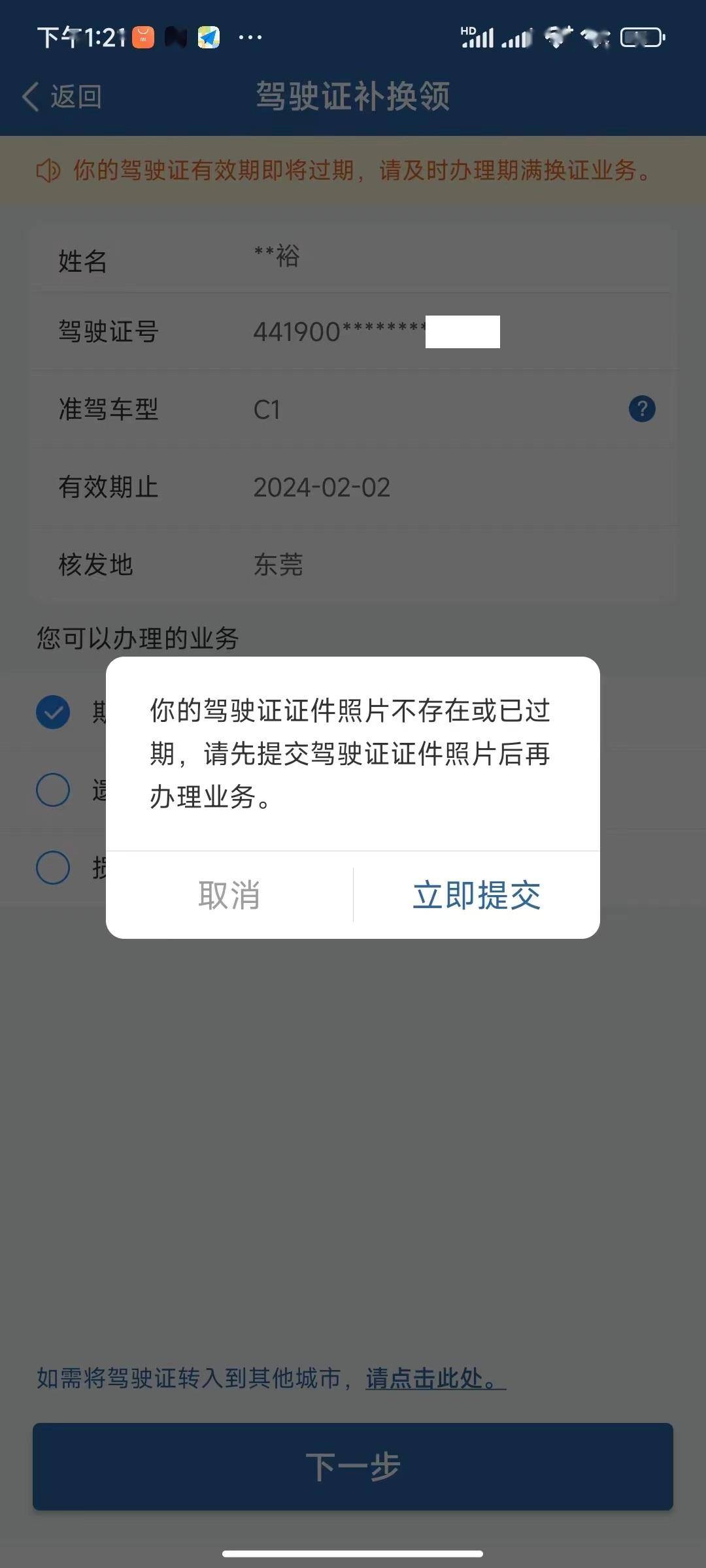Tap 取消 to dismiss the photo dialog

(x=230, y=896)
